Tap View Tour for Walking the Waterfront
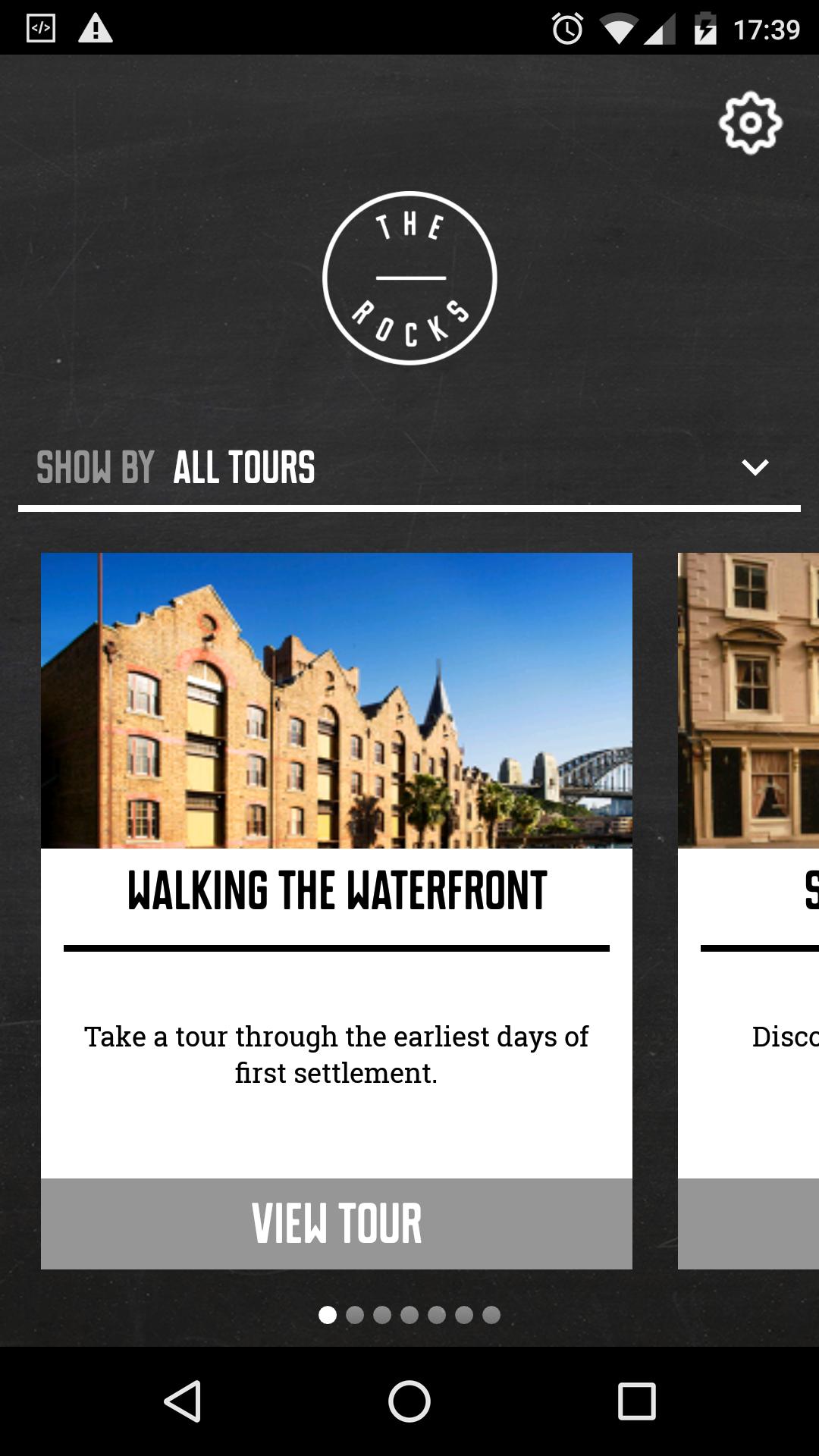 pos(337,1223)
